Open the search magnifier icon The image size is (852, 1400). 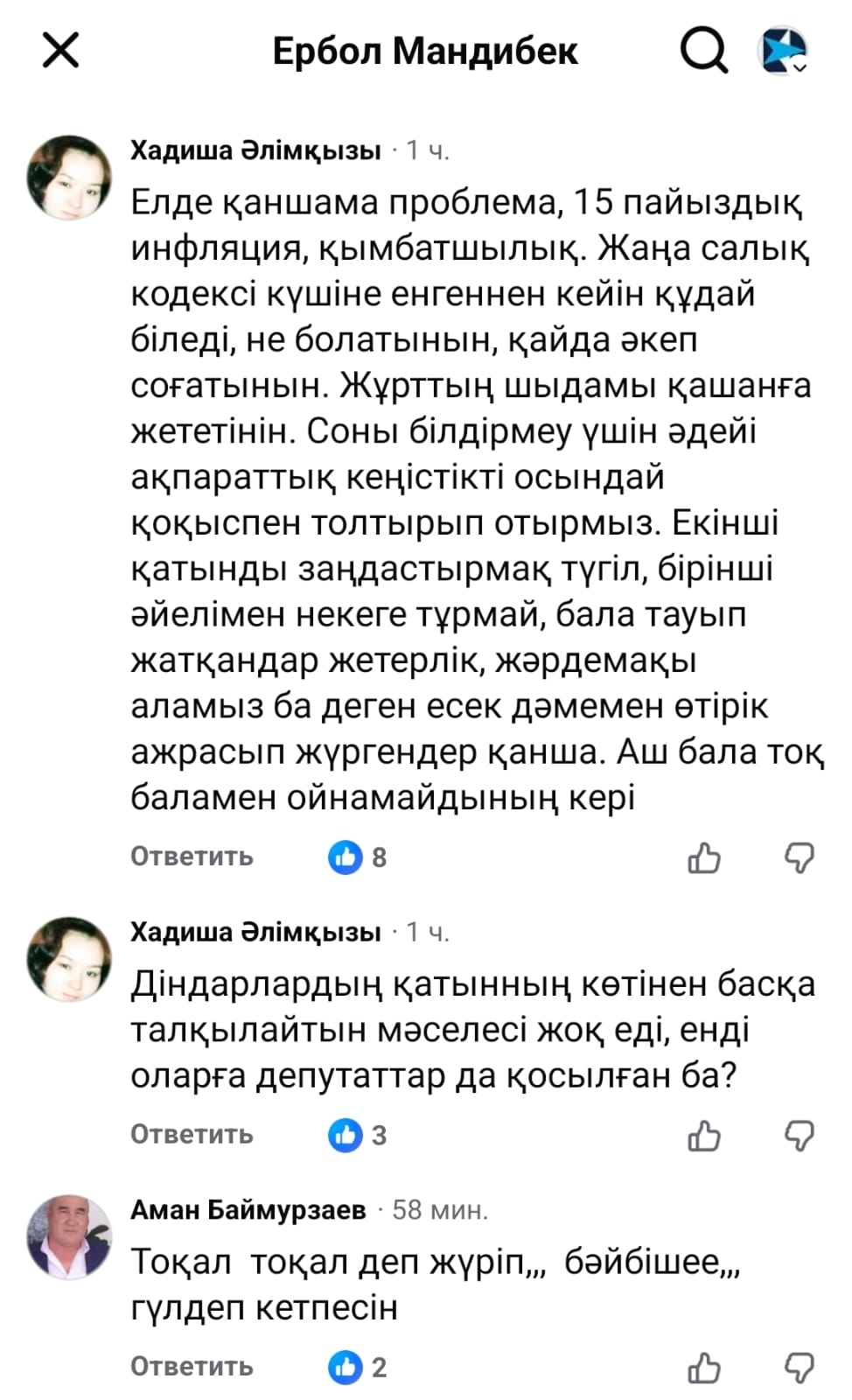pos(703,51)
